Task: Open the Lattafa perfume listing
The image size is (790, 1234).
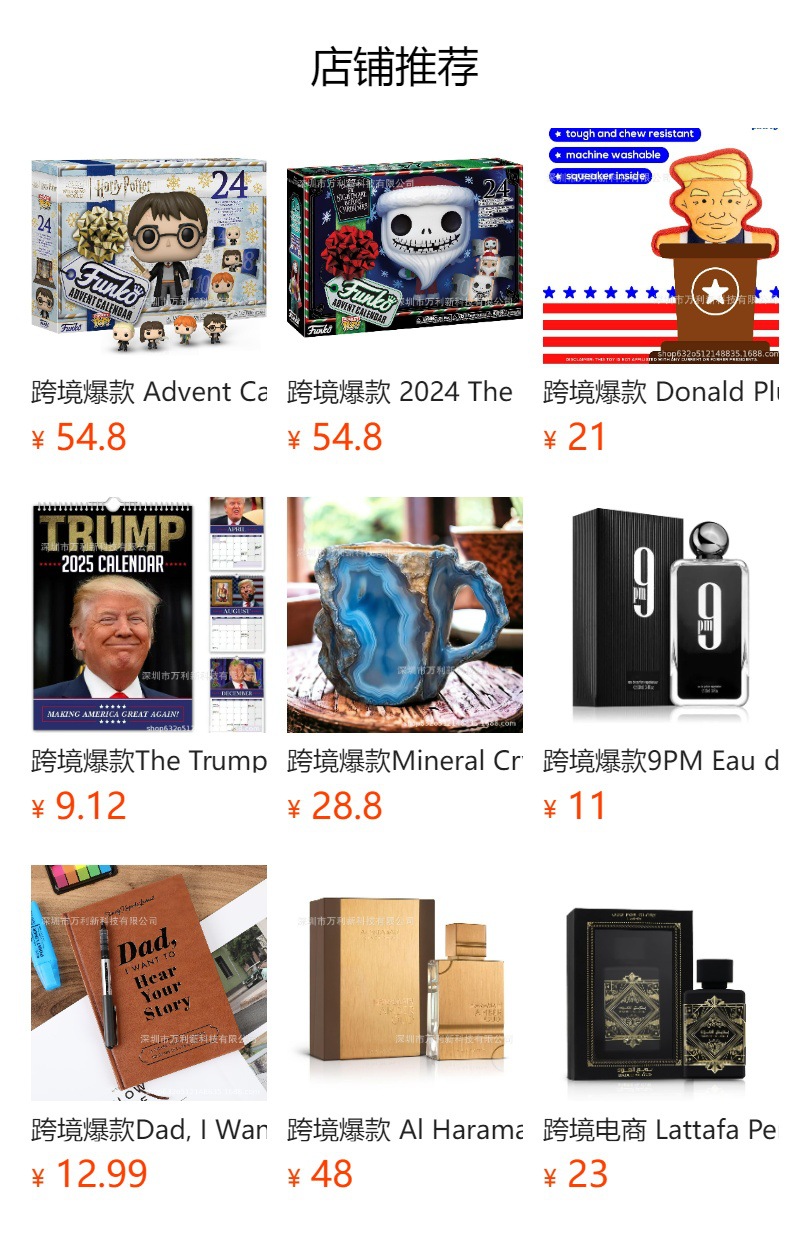Action: pyautogui.click(x=661, y=983)
